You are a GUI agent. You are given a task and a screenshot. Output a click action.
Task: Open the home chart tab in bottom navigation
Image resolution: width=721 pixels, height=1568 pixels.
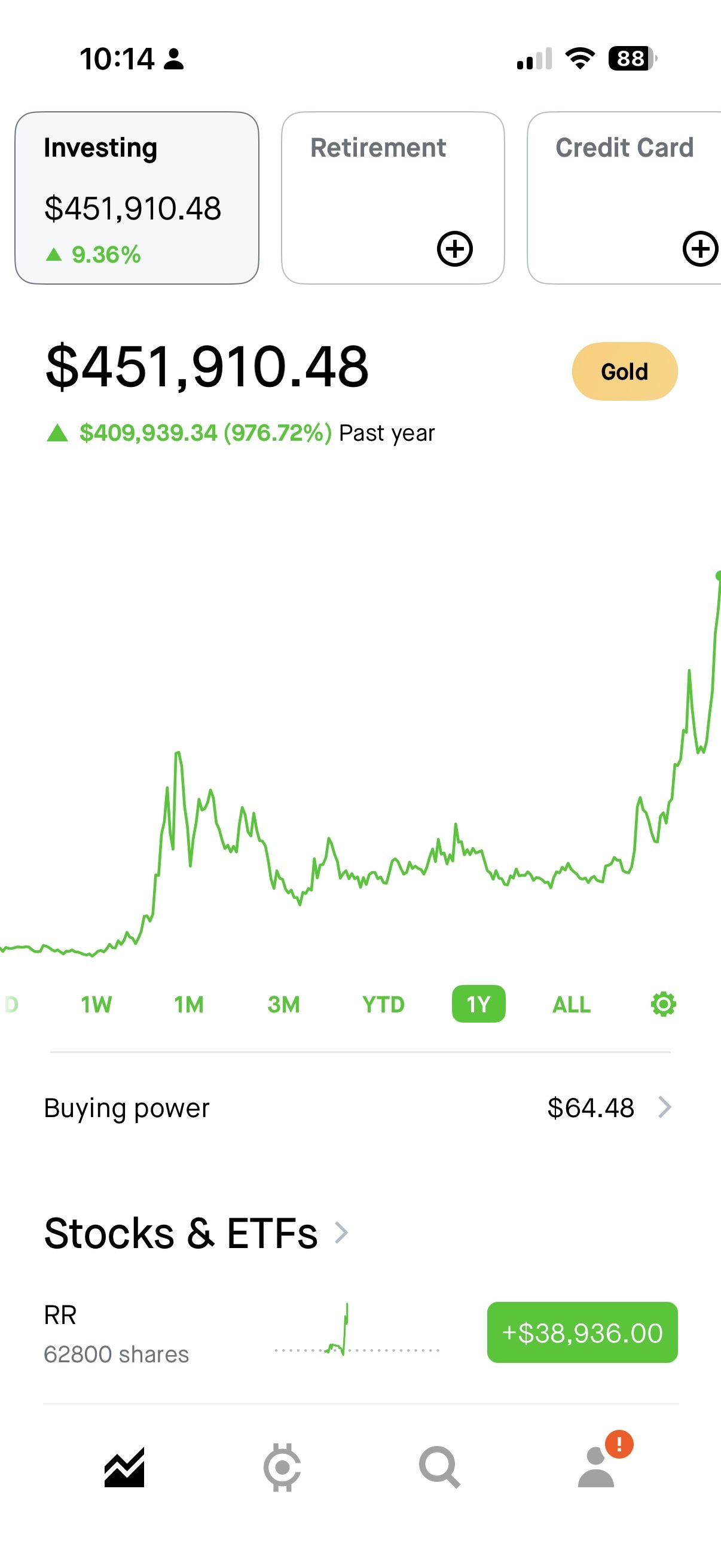(x=127, y=1467)
